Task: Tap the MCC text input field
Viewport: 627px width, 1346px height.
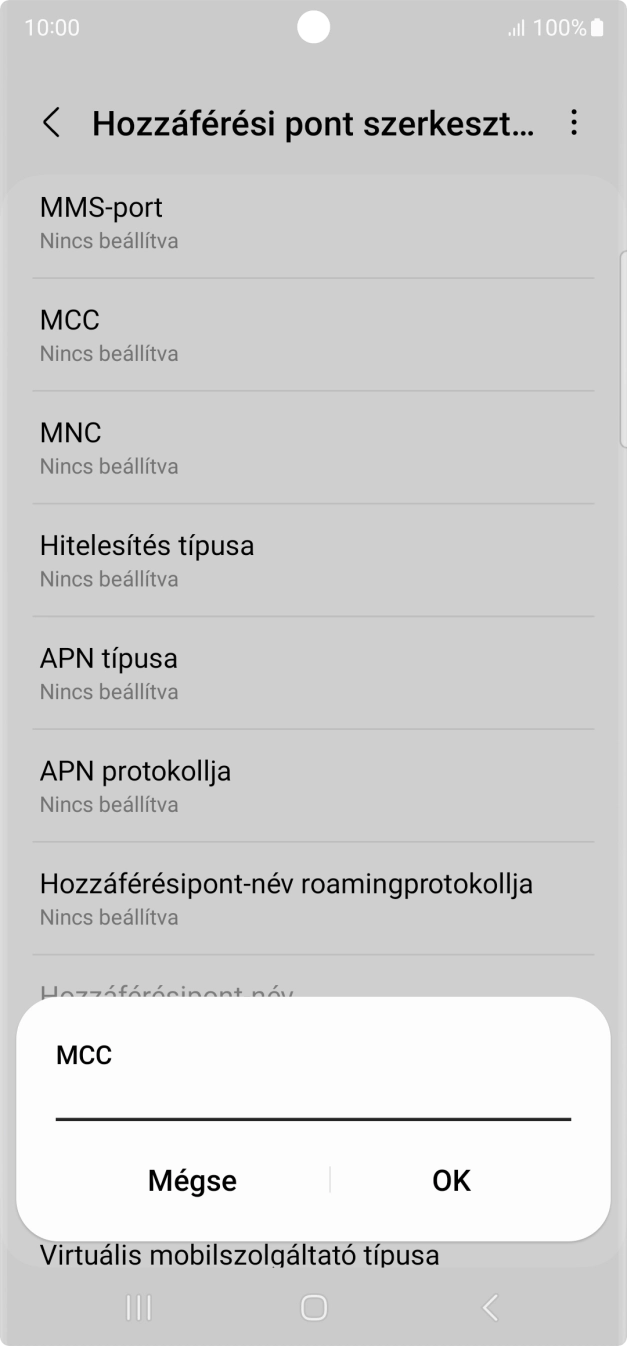Action: click(x=313, y=1099)
